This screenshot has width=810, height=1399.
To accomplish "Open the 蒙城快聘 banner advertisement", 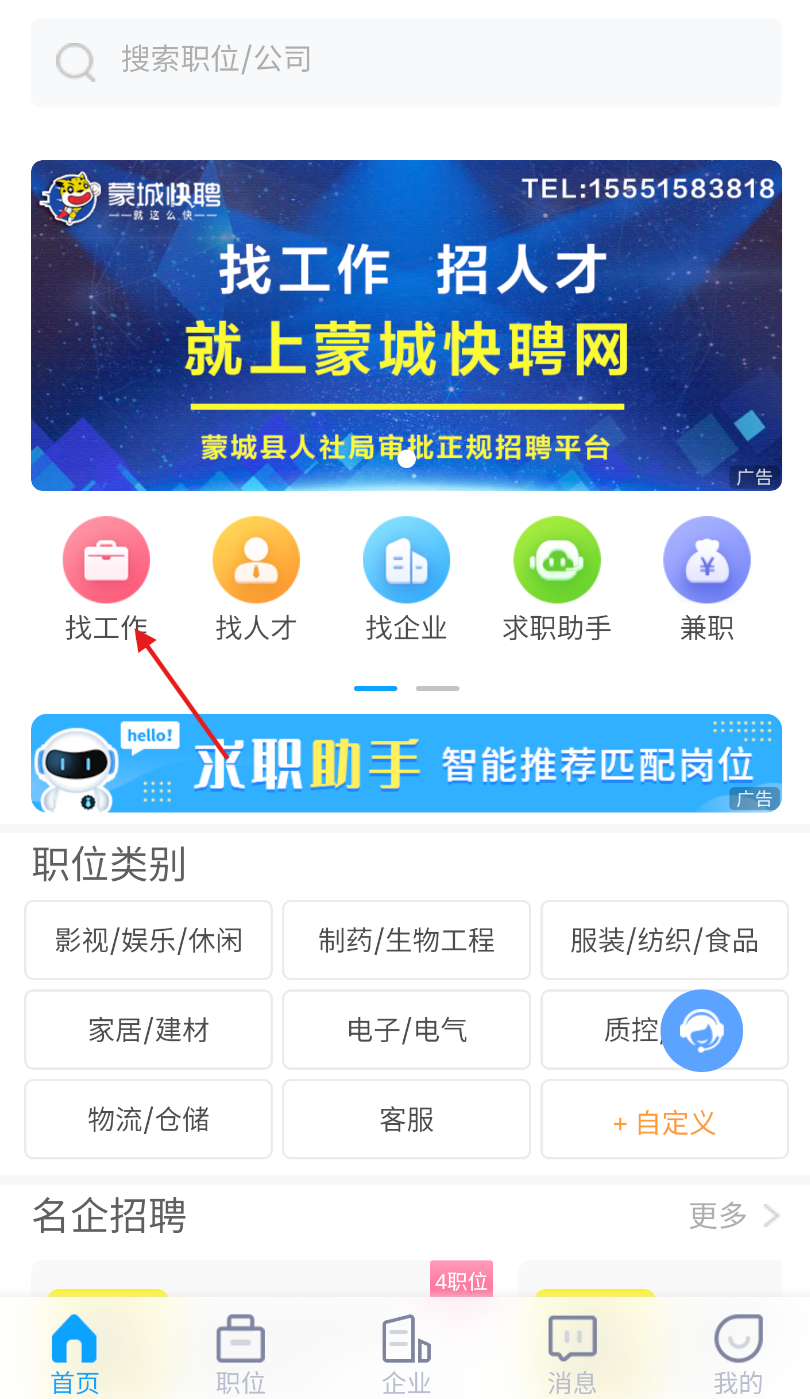I will coord(405,325).
